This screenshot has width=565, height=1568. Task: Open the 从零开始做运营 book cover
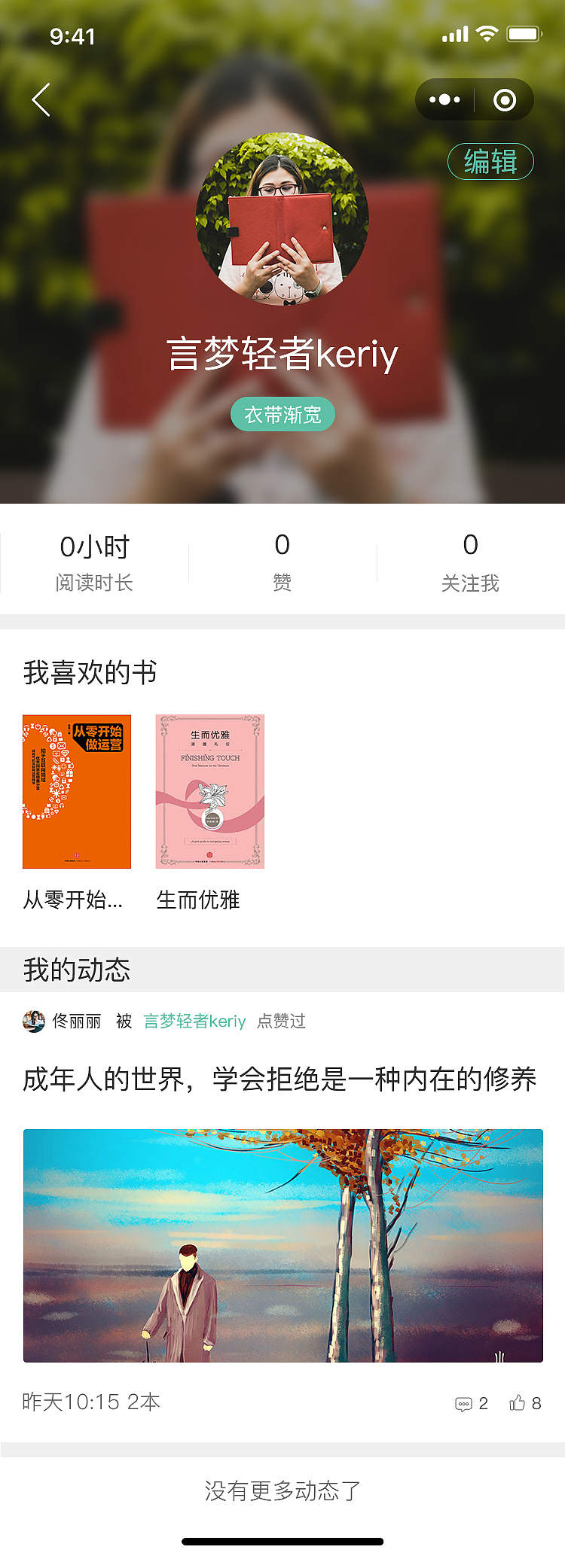[x=76, y=792]
